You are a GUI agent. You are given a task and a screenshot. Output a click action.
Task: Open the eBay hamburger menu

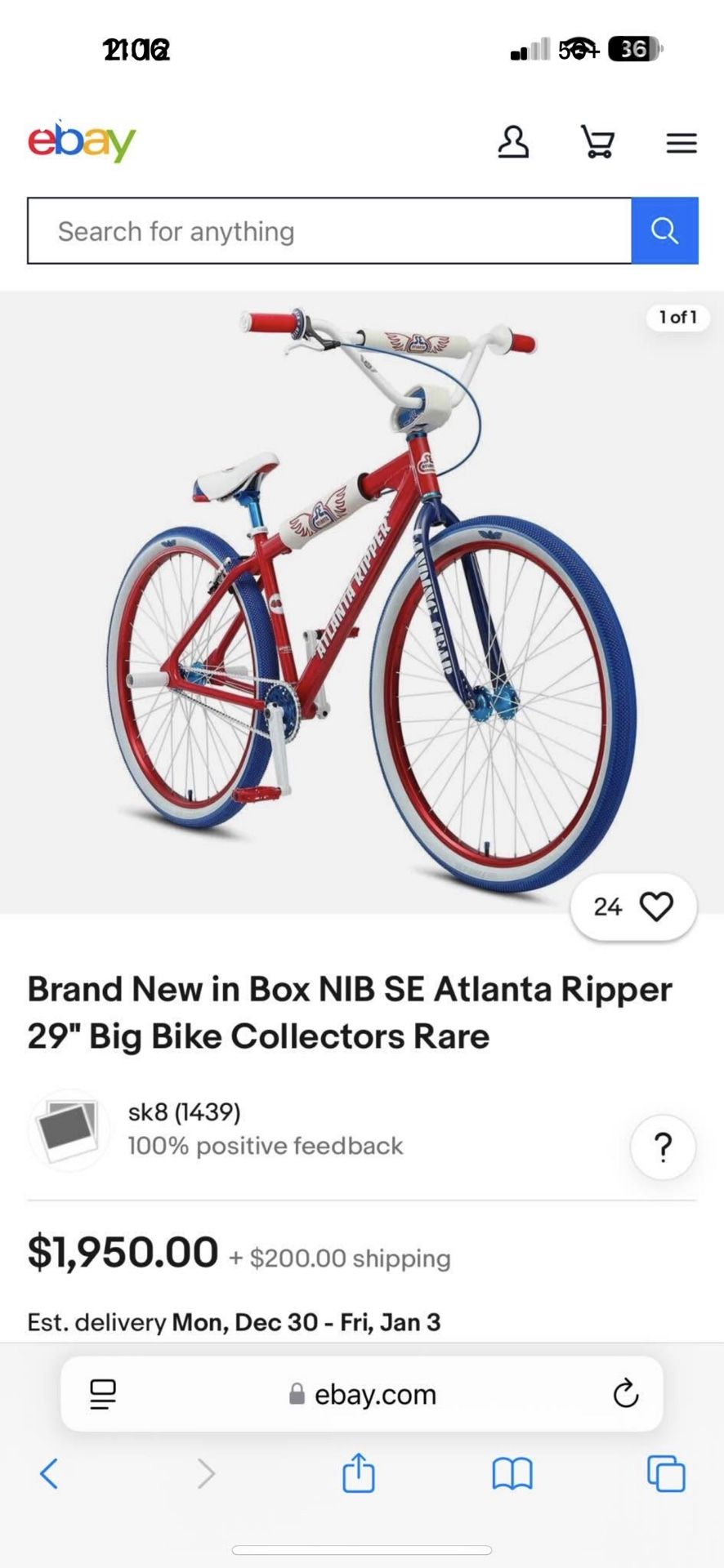(681, 143)
